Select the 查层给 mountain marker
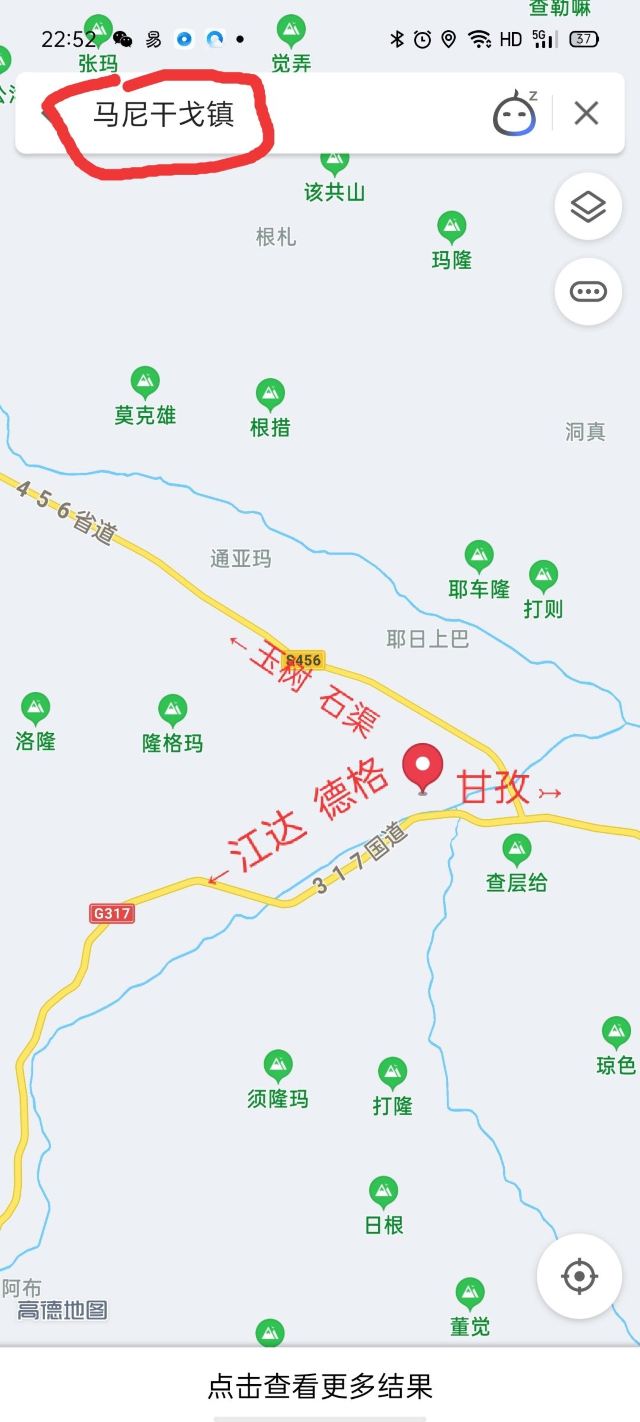Image resolution: width=640 pixels, height=1422 pixels. click(x=517, y=850)
